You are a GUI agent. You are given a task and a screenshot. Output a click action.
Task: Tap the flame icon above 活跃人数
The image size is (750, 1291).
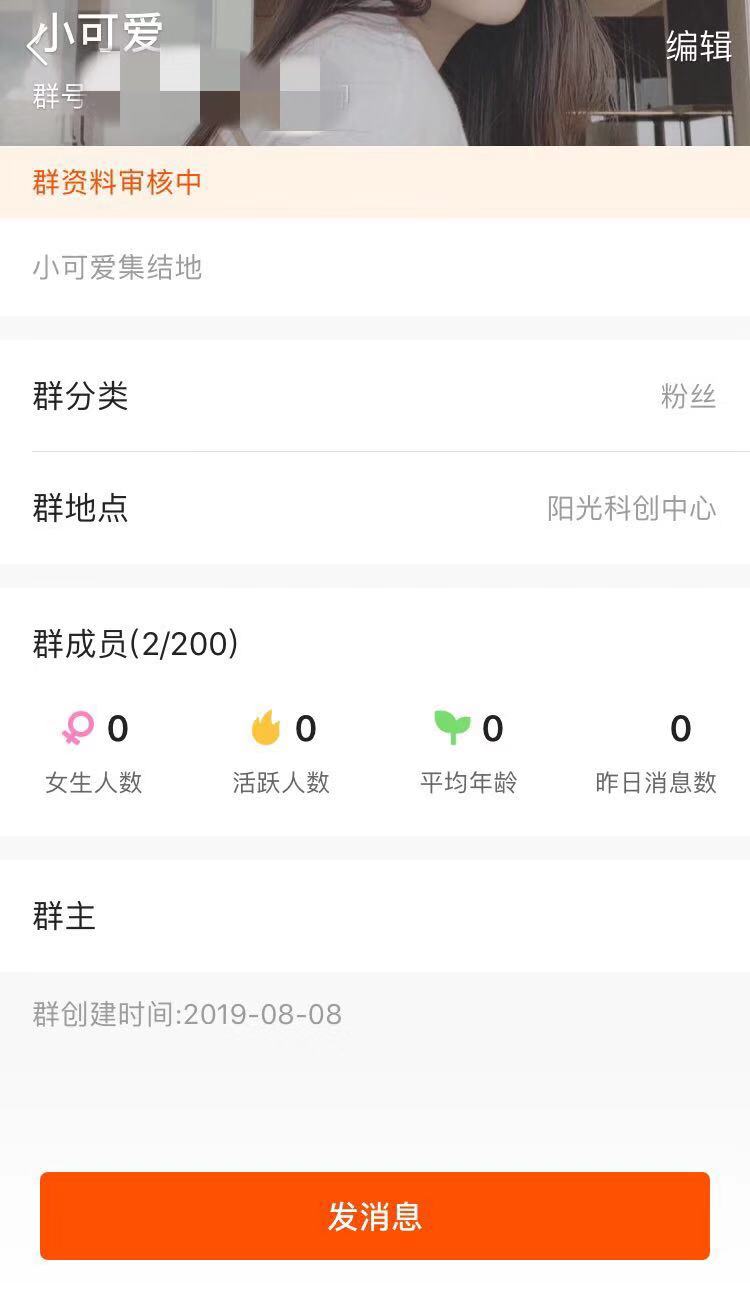coord(265,728)
